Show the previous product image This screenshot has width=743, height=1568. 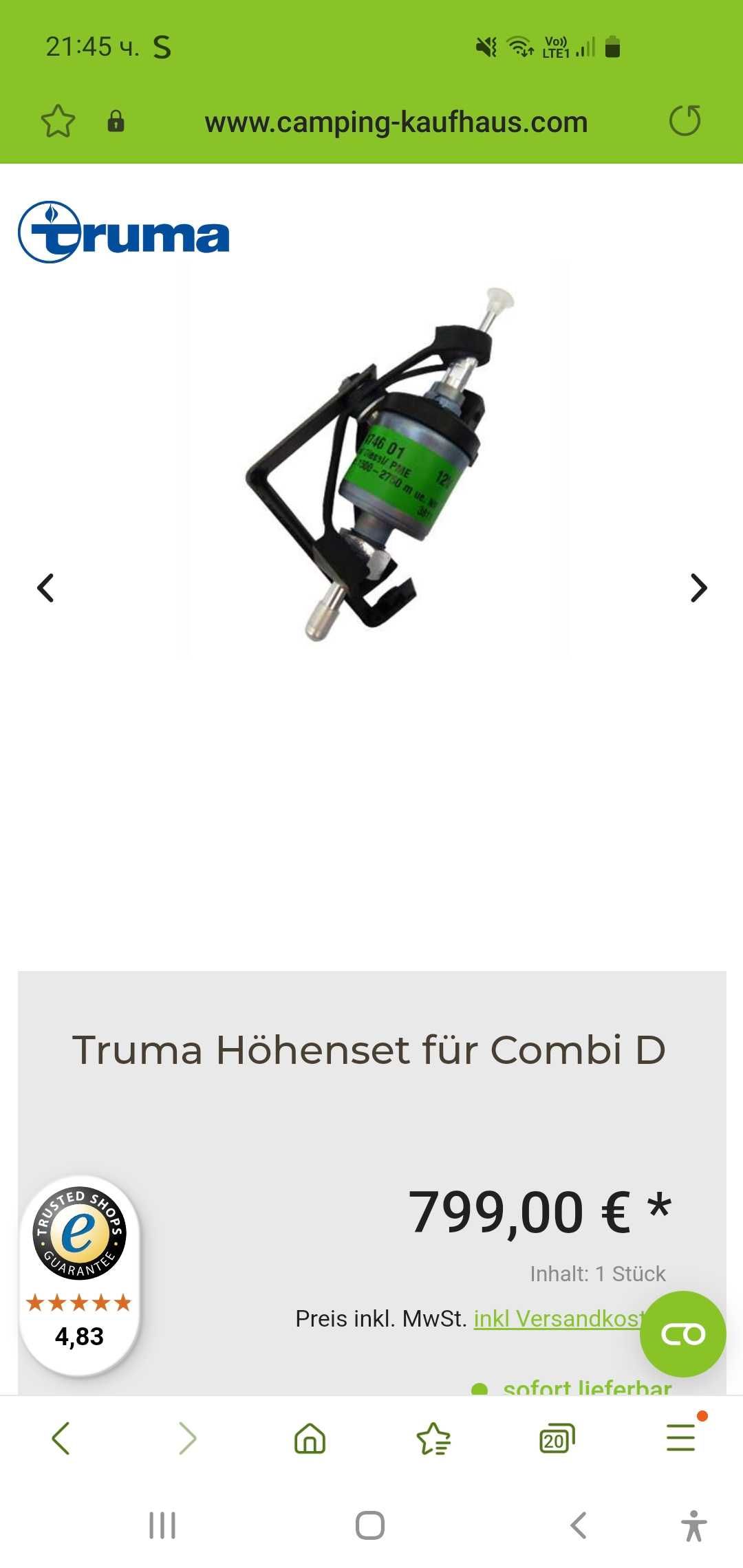(x=45, y=588)
